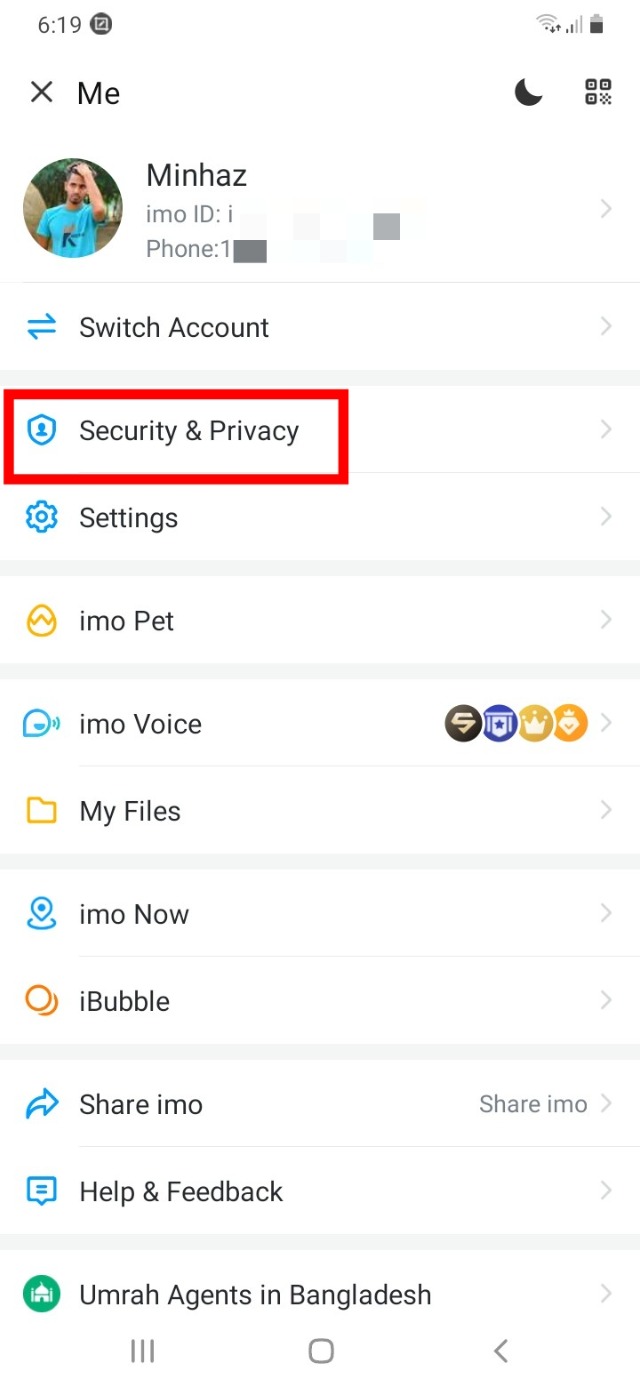Open the QR code scanner icon
Image resolution: width=640 pixels, height=1387 pixels.
(x=598, y=93)
